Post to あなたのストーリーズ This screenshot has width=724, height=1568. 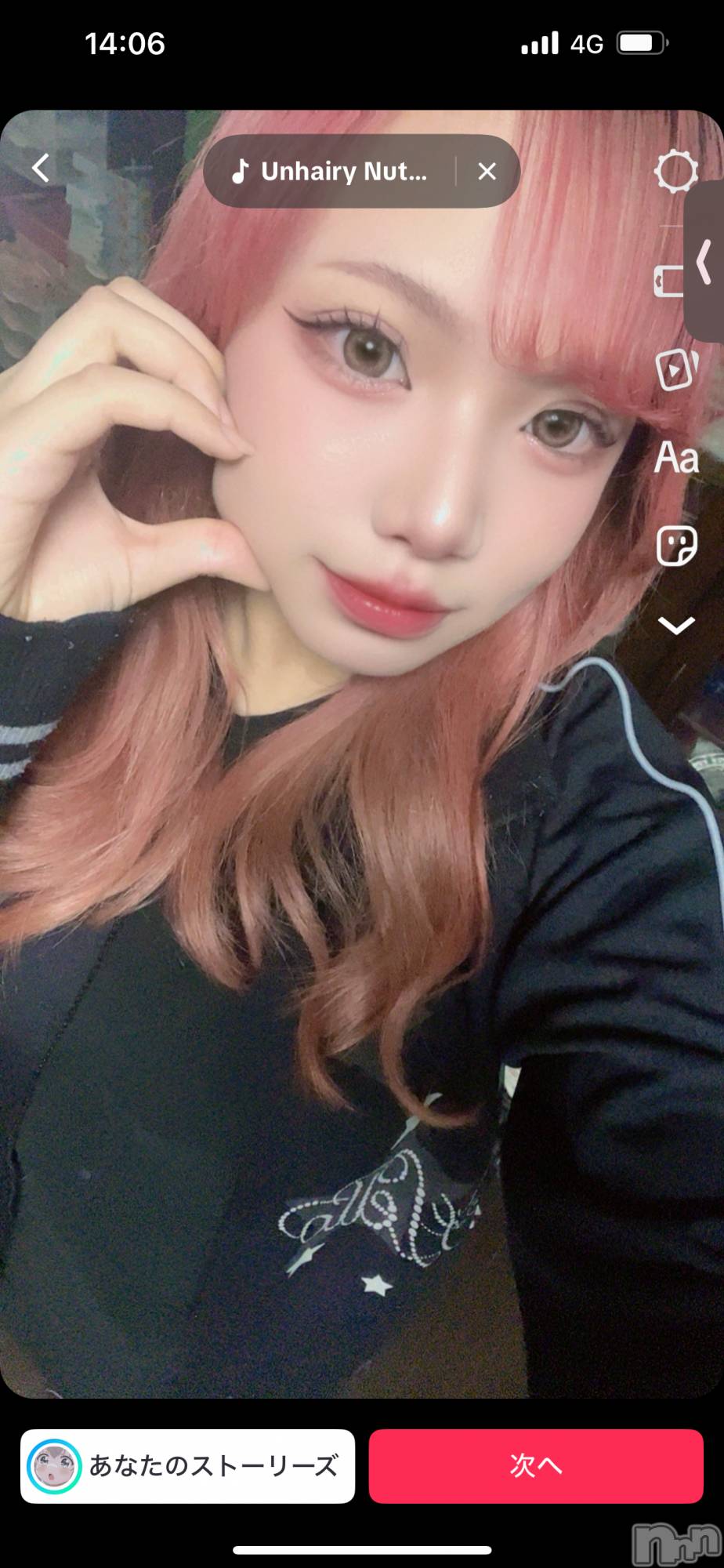(188, 1465)
